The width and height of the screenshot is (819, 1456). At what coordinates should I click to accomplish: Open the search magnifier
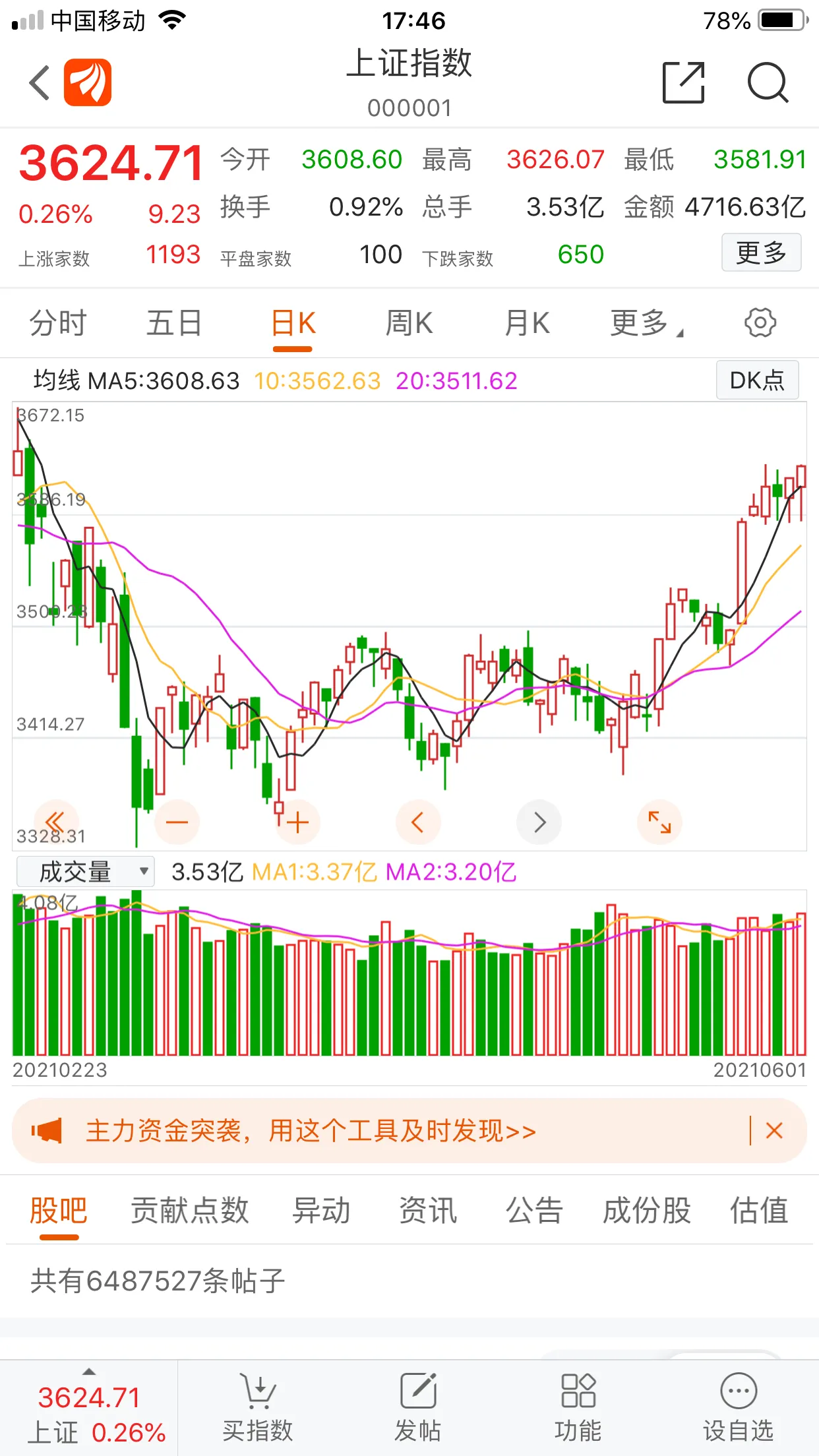pos(768,82)
